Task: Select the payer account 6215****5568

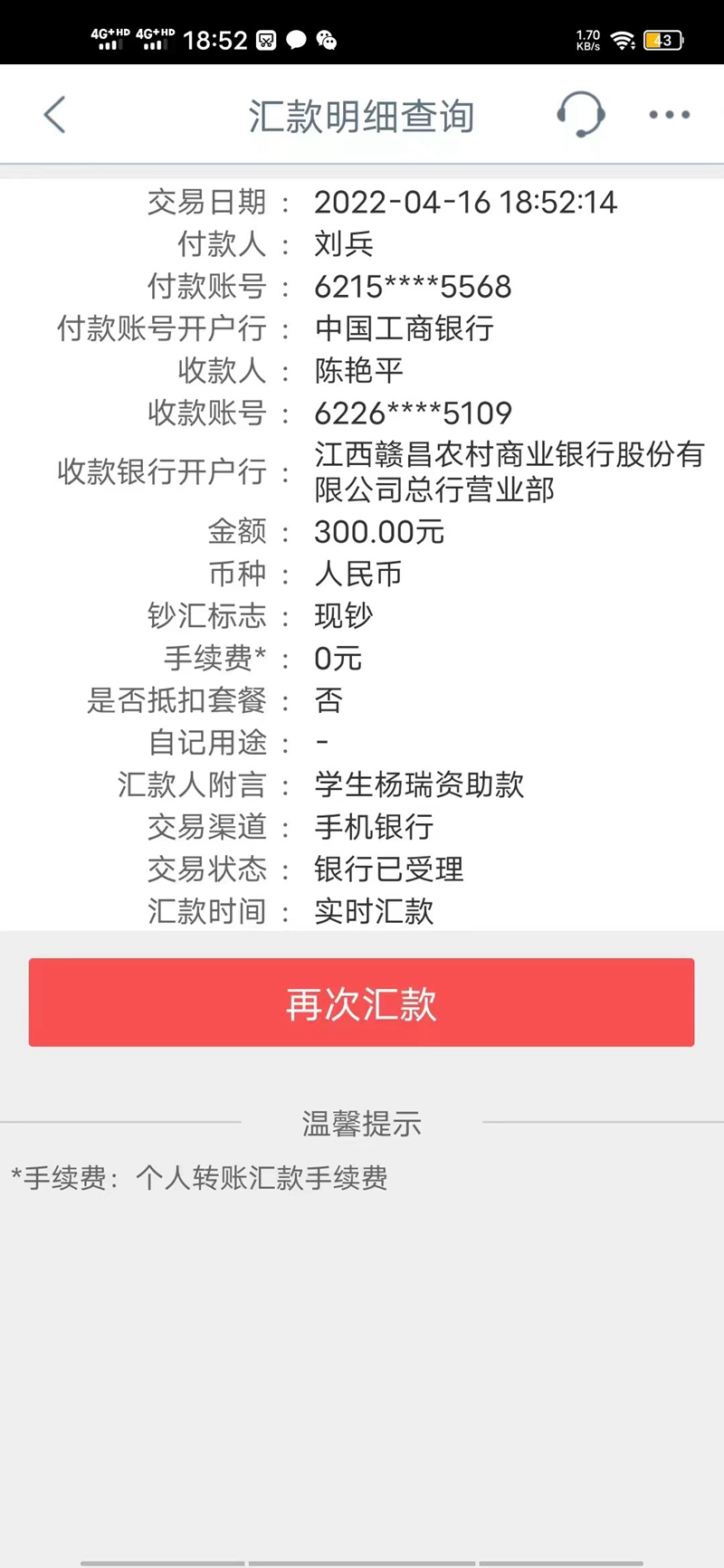Action: [x=412, y=286]
